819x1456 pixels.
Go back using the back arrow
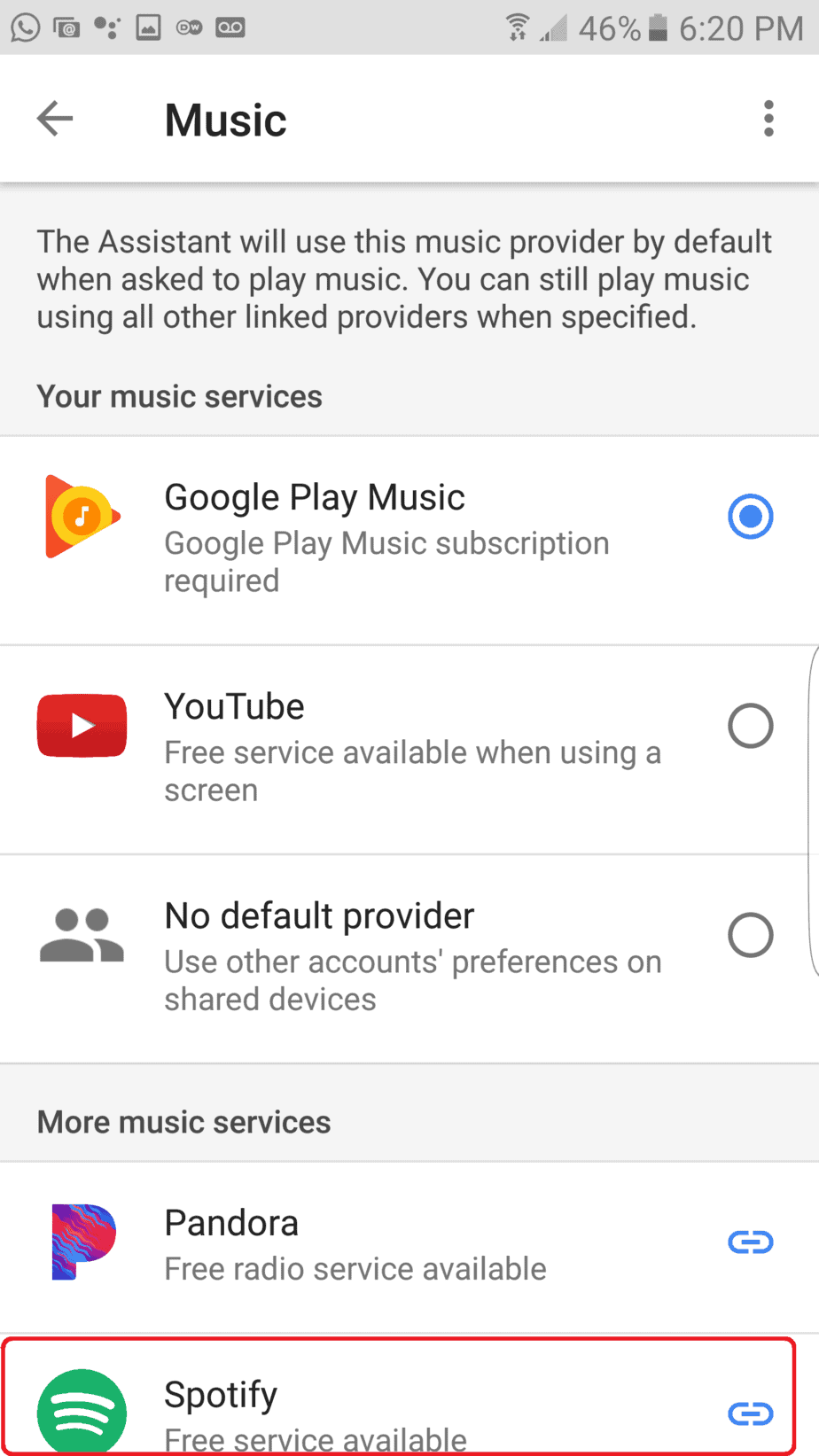[55, 119]
